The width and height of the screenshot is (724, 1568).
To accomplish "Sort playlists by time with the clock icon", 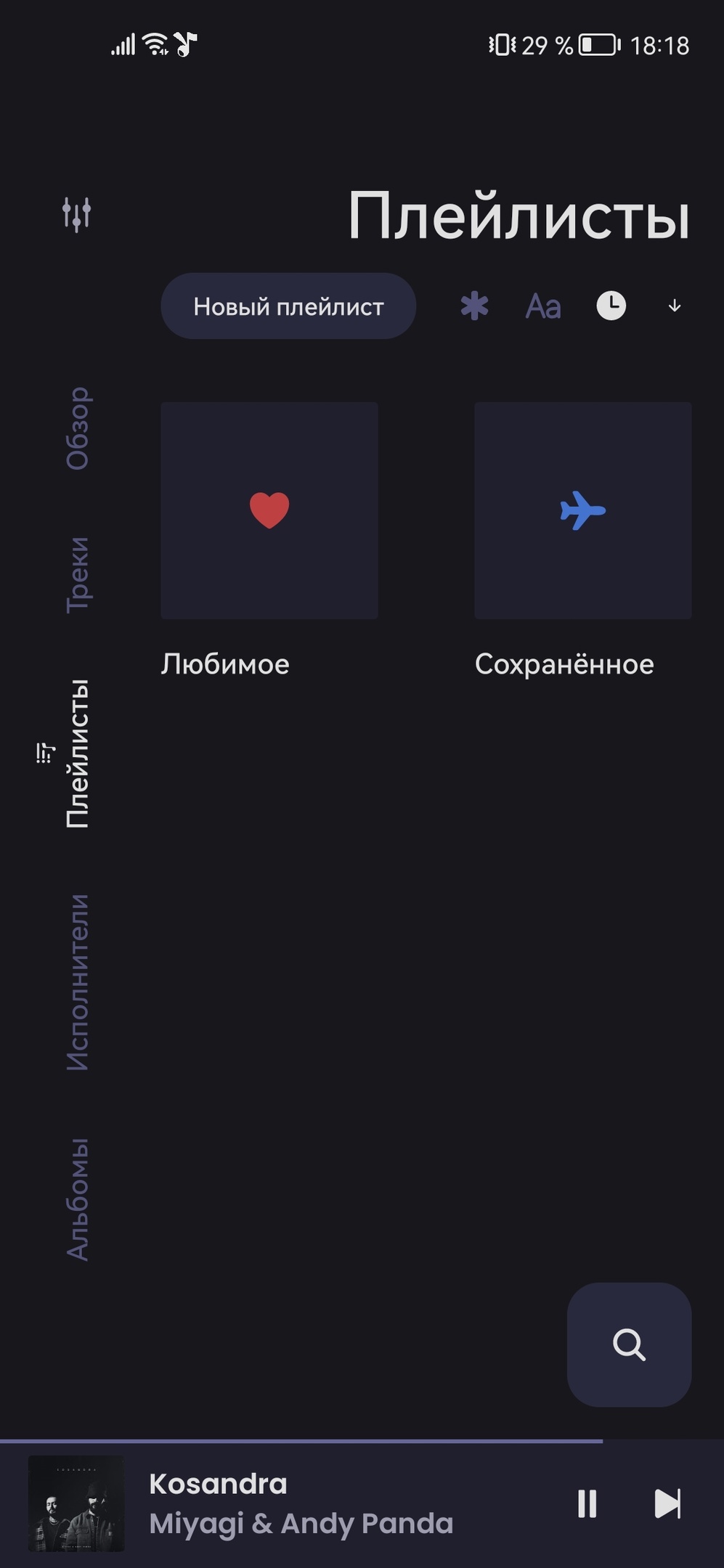I will coord(611,306).
